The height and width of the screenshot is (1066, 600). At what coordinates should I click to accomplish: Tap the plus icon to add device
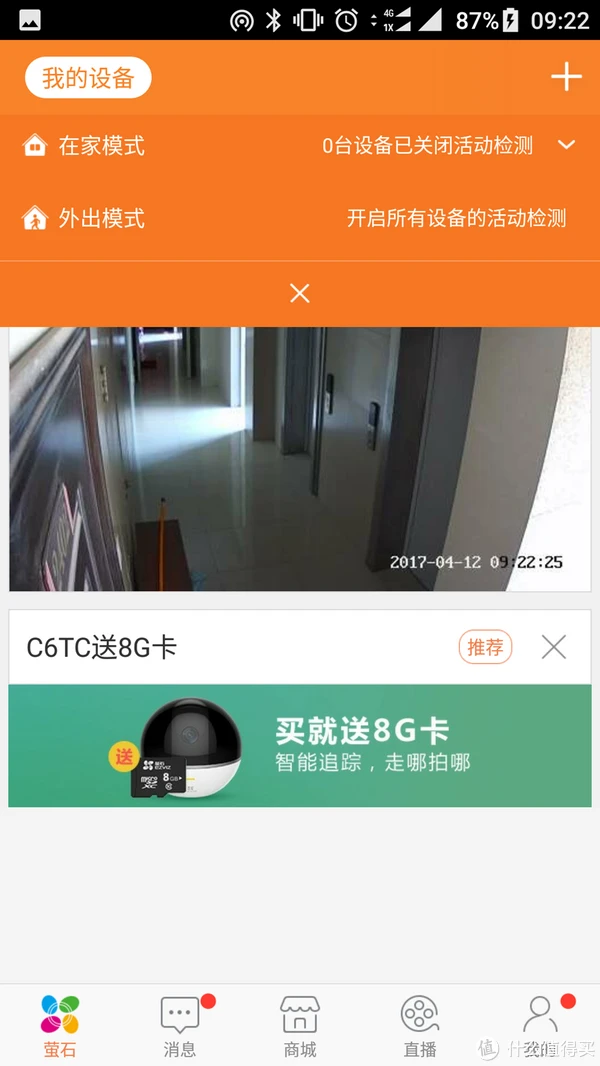566,77
